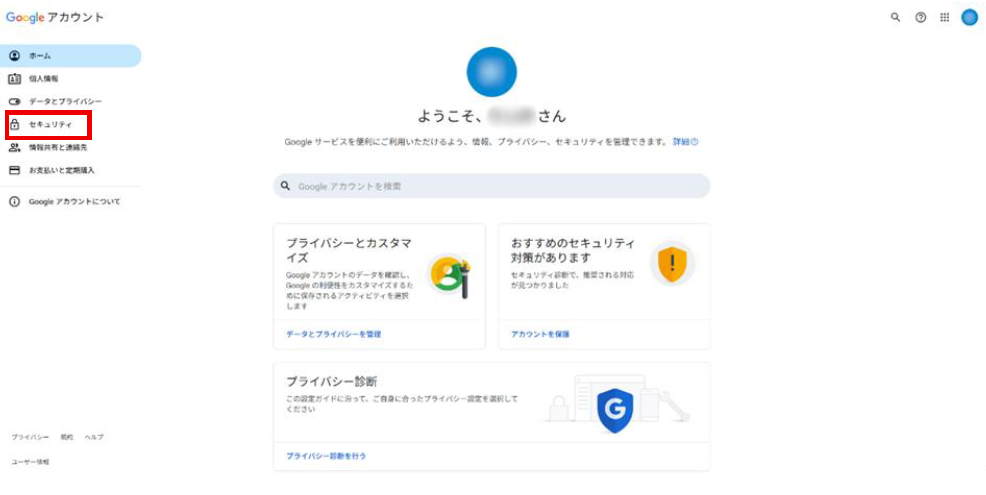
Task: Open お支払いと定期購入 in the sidebar
Action: pyautogui.click(x=61, y=170)
